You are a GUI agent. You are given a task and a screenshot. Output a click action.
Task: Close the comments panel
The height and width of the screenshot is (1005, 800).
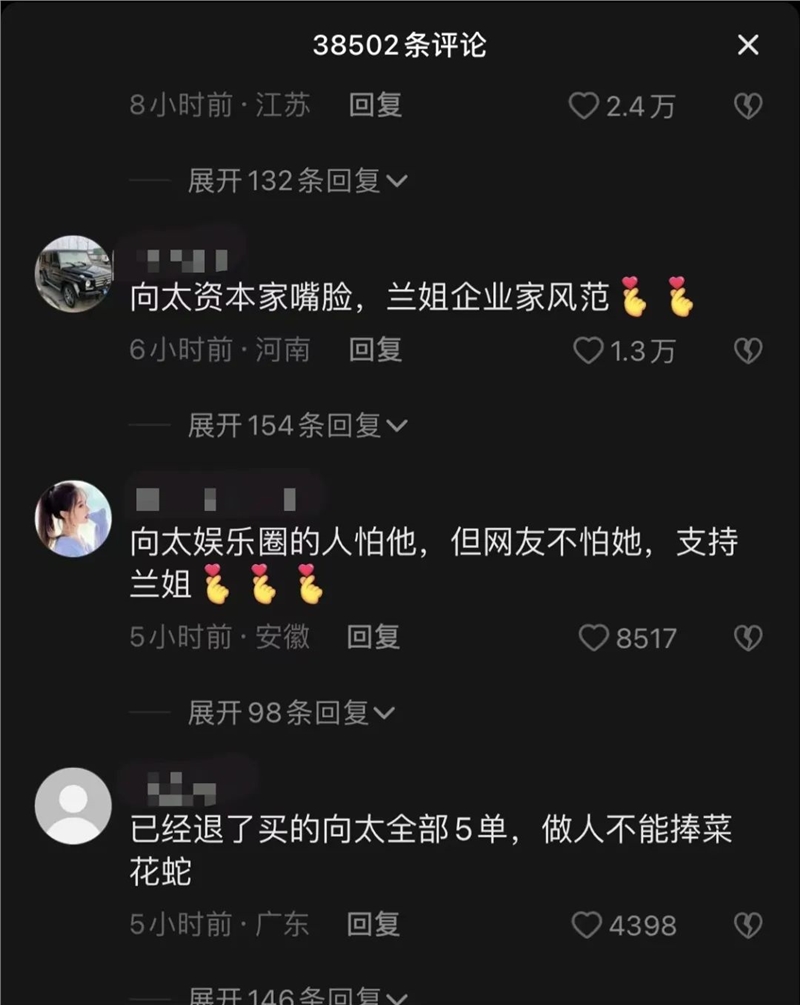748,45
